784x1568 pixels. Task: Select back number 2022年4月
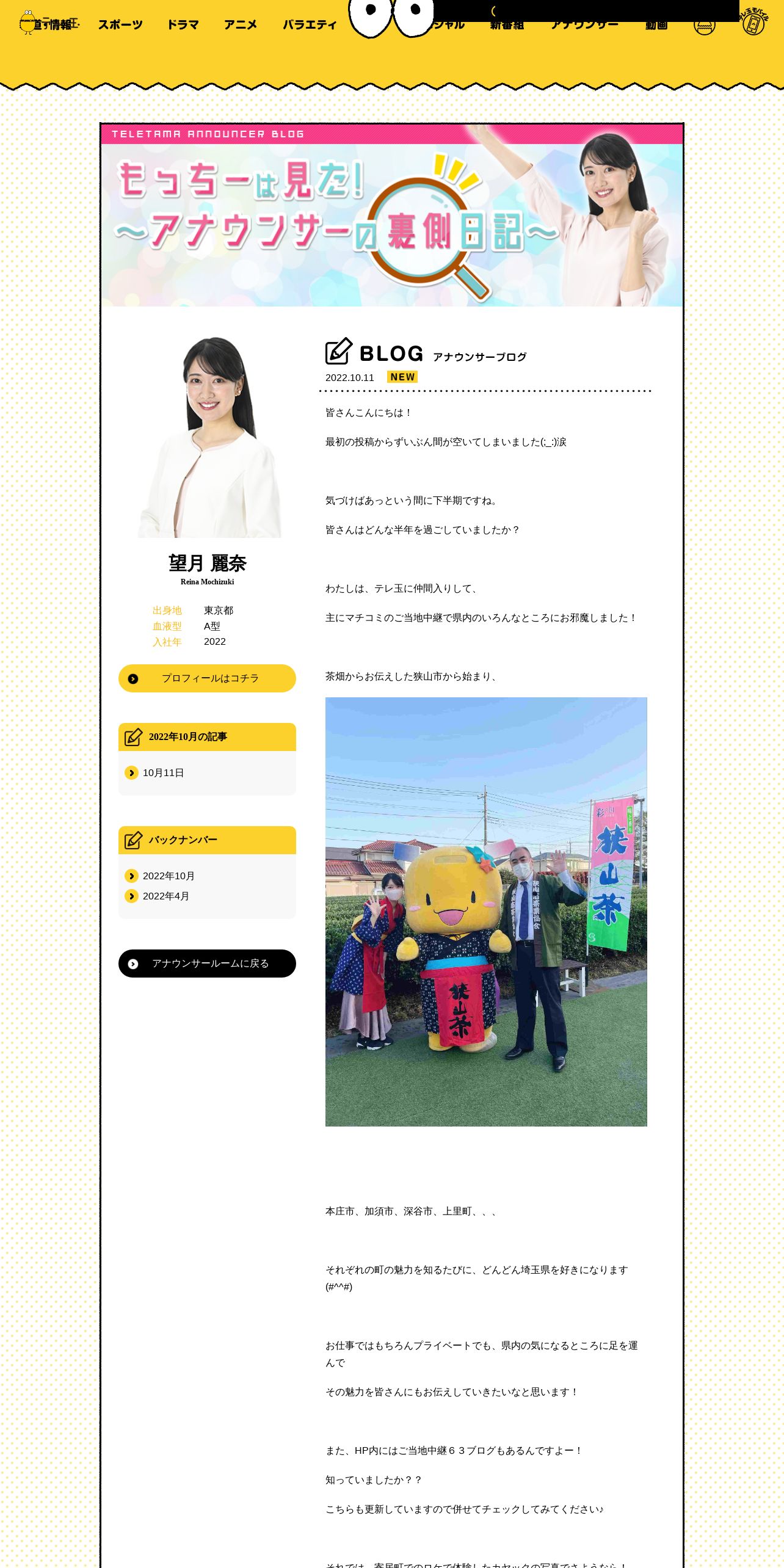pyautogui.click(x=166, y=896)
